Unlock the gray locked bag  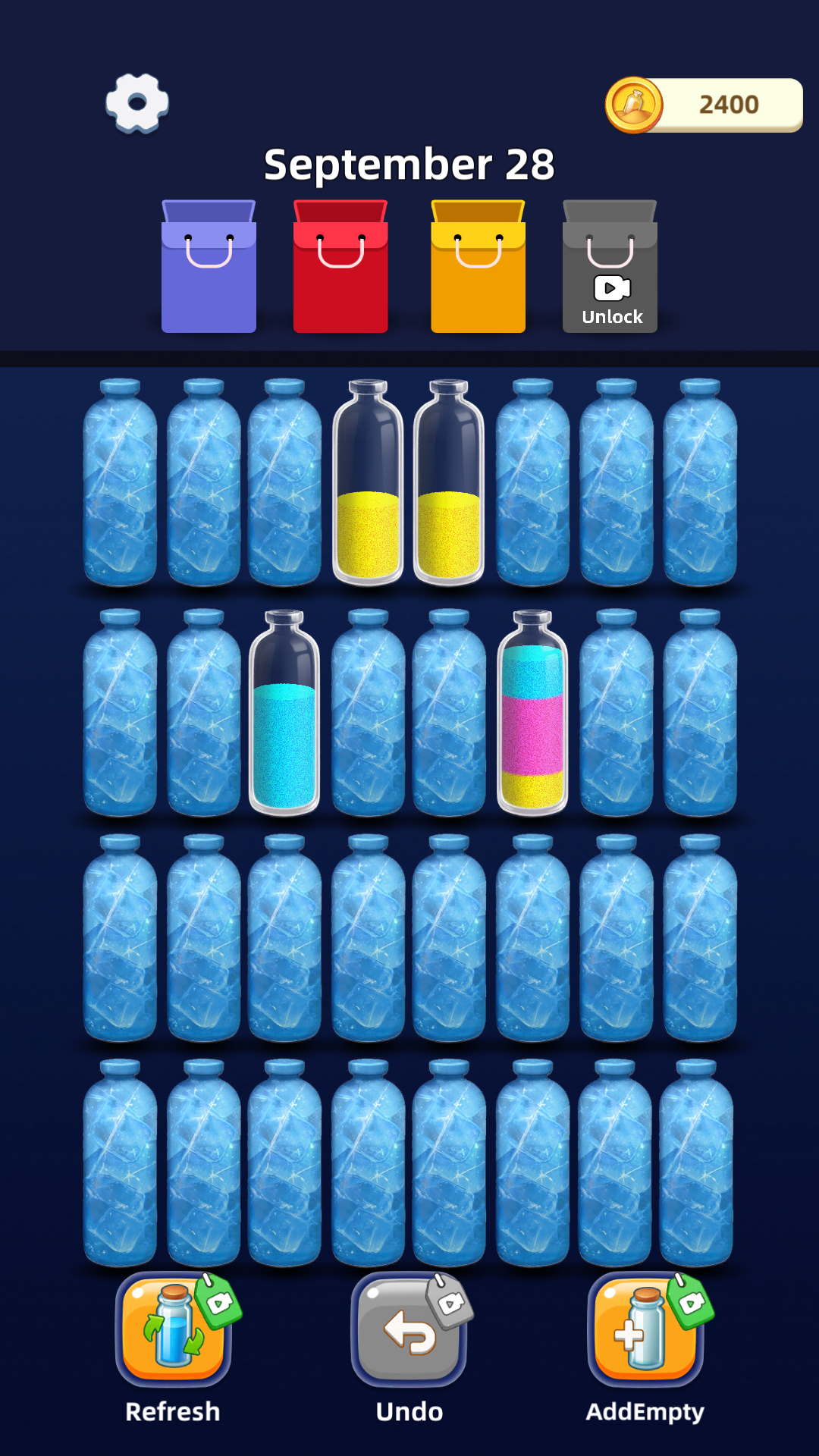tap(610, 268)
